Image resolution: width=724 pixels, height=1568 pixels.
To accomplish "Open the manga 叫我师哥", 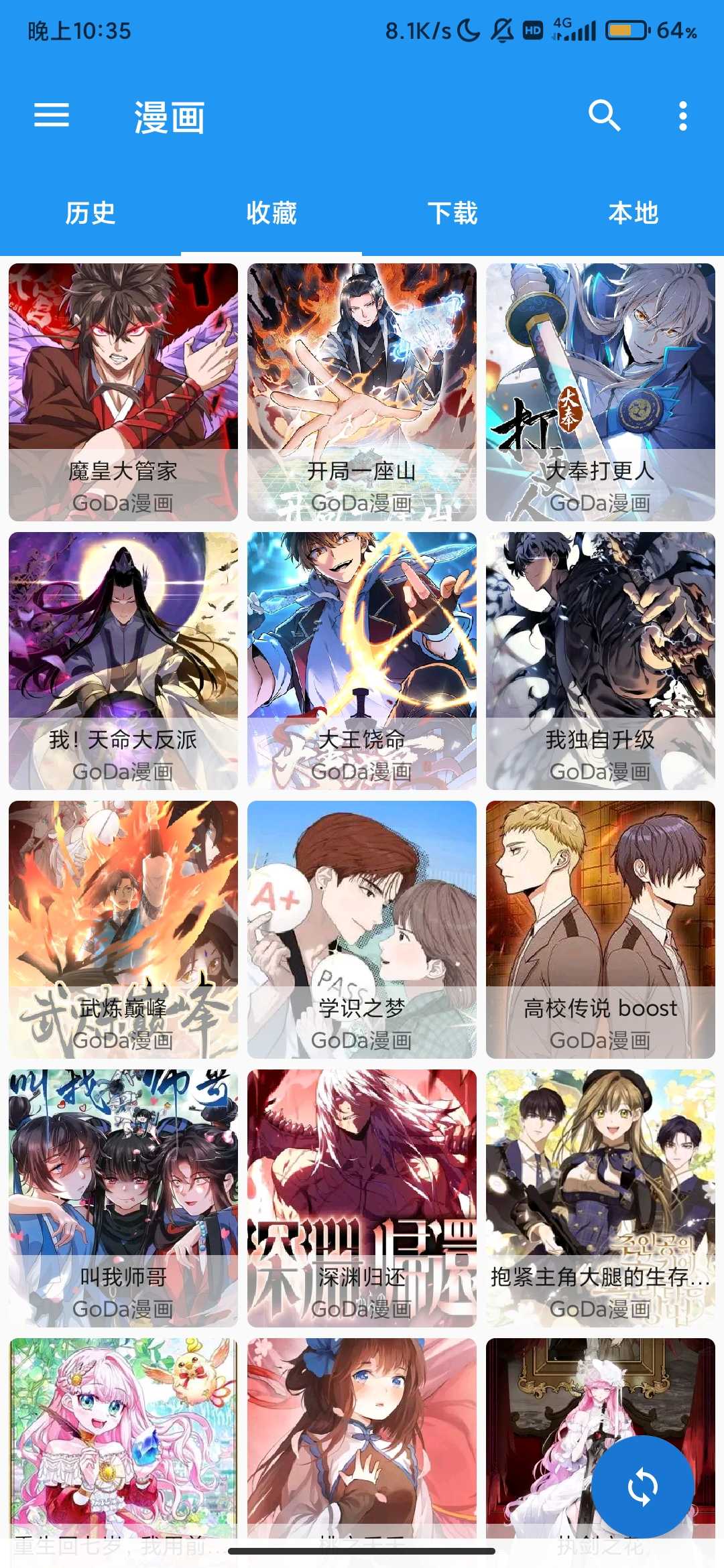I will [x=123, y=1198].
